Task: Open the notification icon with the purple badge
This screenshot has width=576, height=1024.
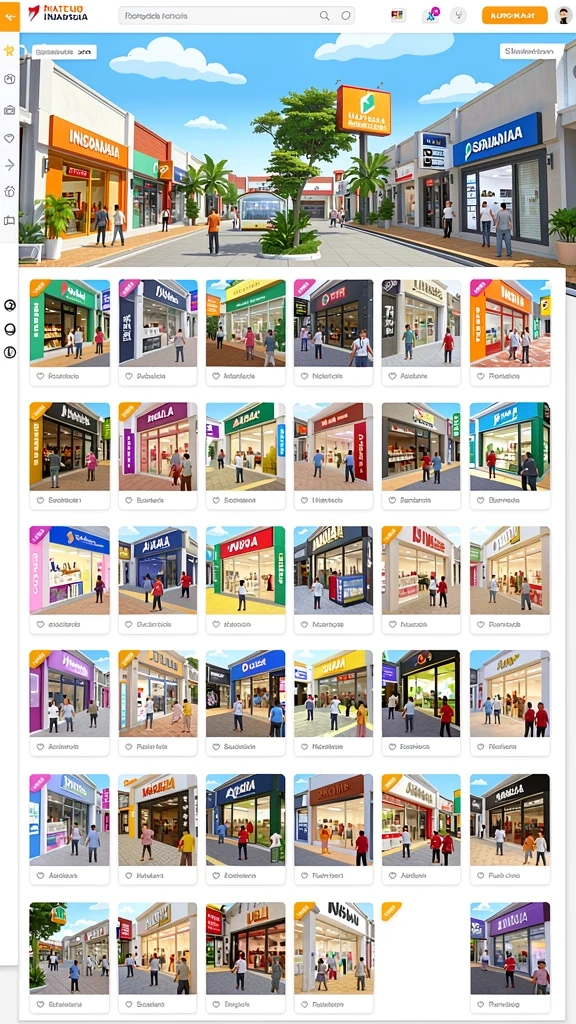Action: pos(430,15)
